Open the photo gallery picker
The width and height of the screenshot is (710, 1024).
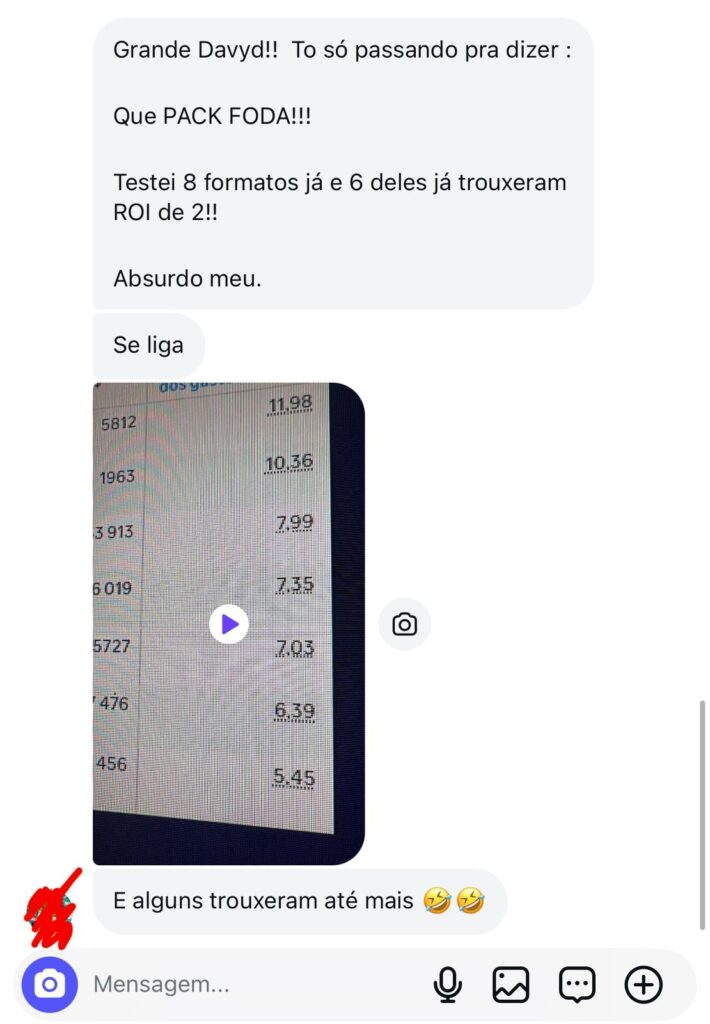coord(511,985)
